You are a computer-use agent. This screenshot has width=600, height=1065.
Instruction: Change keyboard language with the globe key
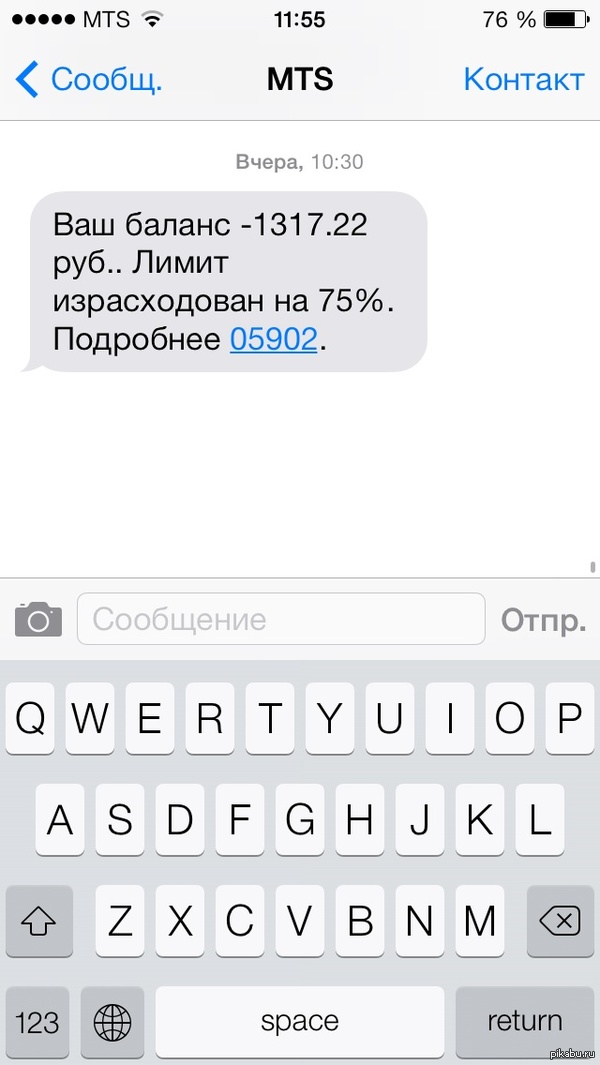click(x=112, y=1022)
